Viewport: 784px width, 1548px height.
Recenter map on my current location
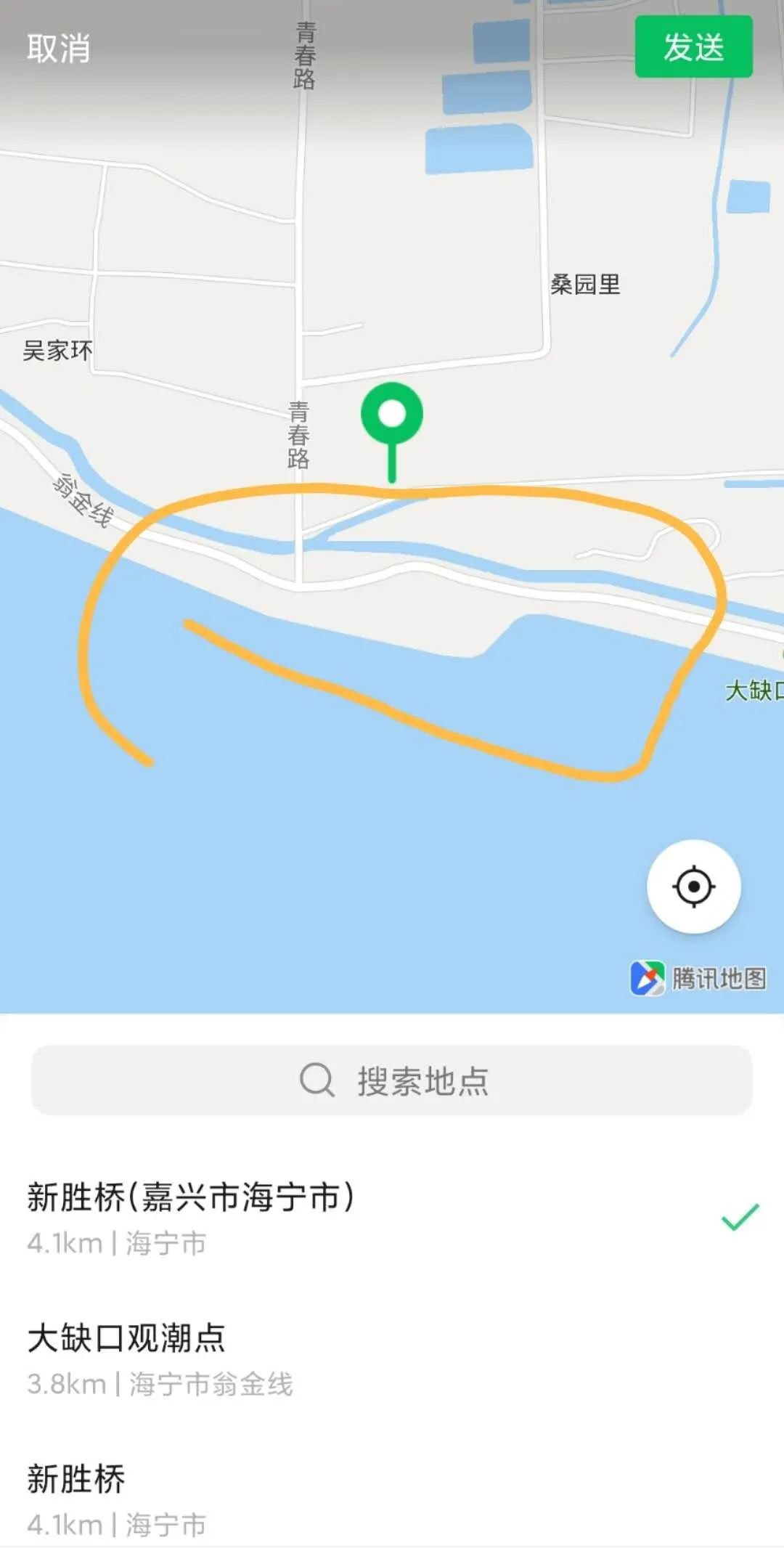tap(693, 886)
